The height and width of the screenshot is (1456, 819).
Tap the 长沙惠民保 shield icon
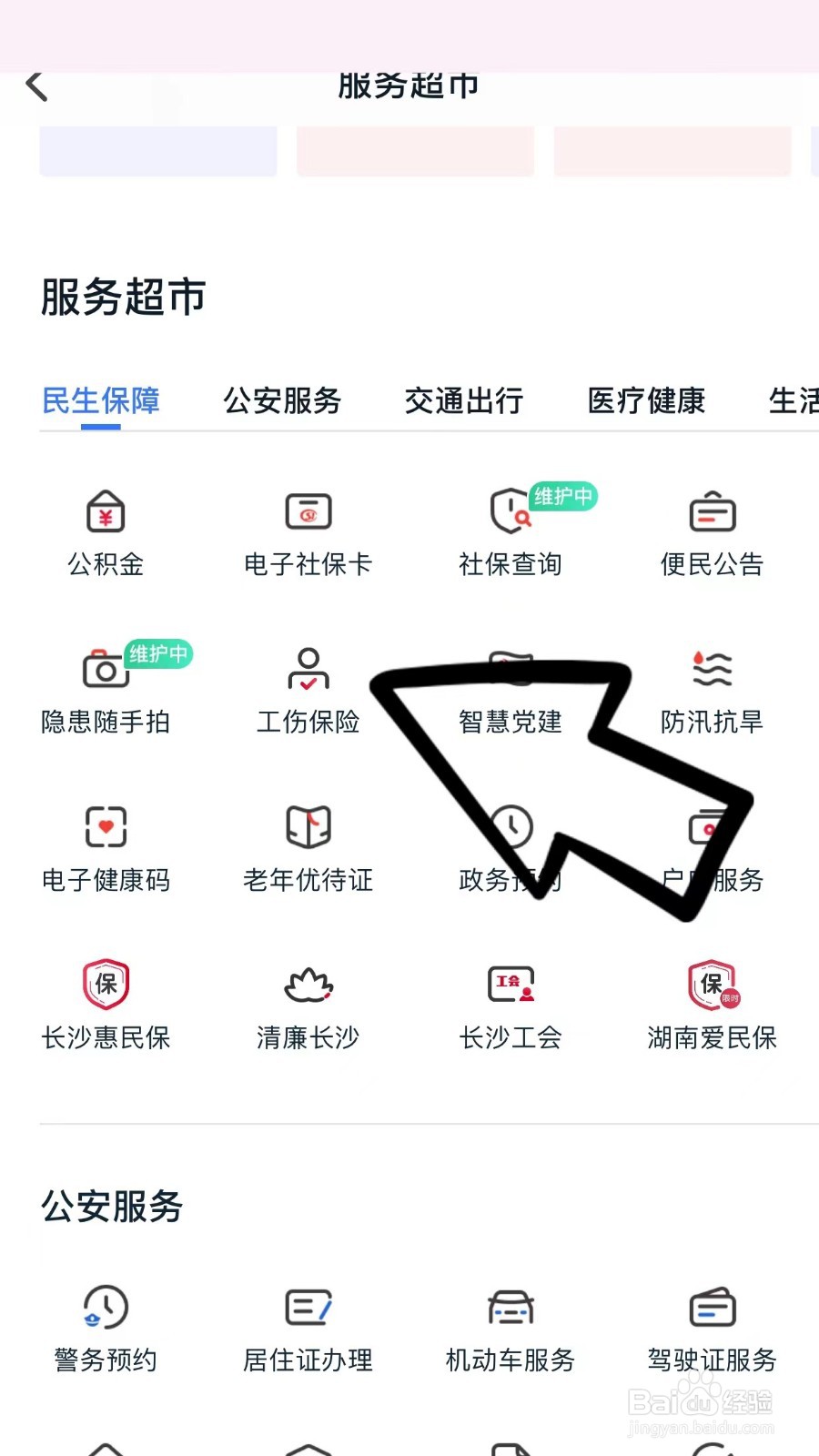coord(105,1004)
